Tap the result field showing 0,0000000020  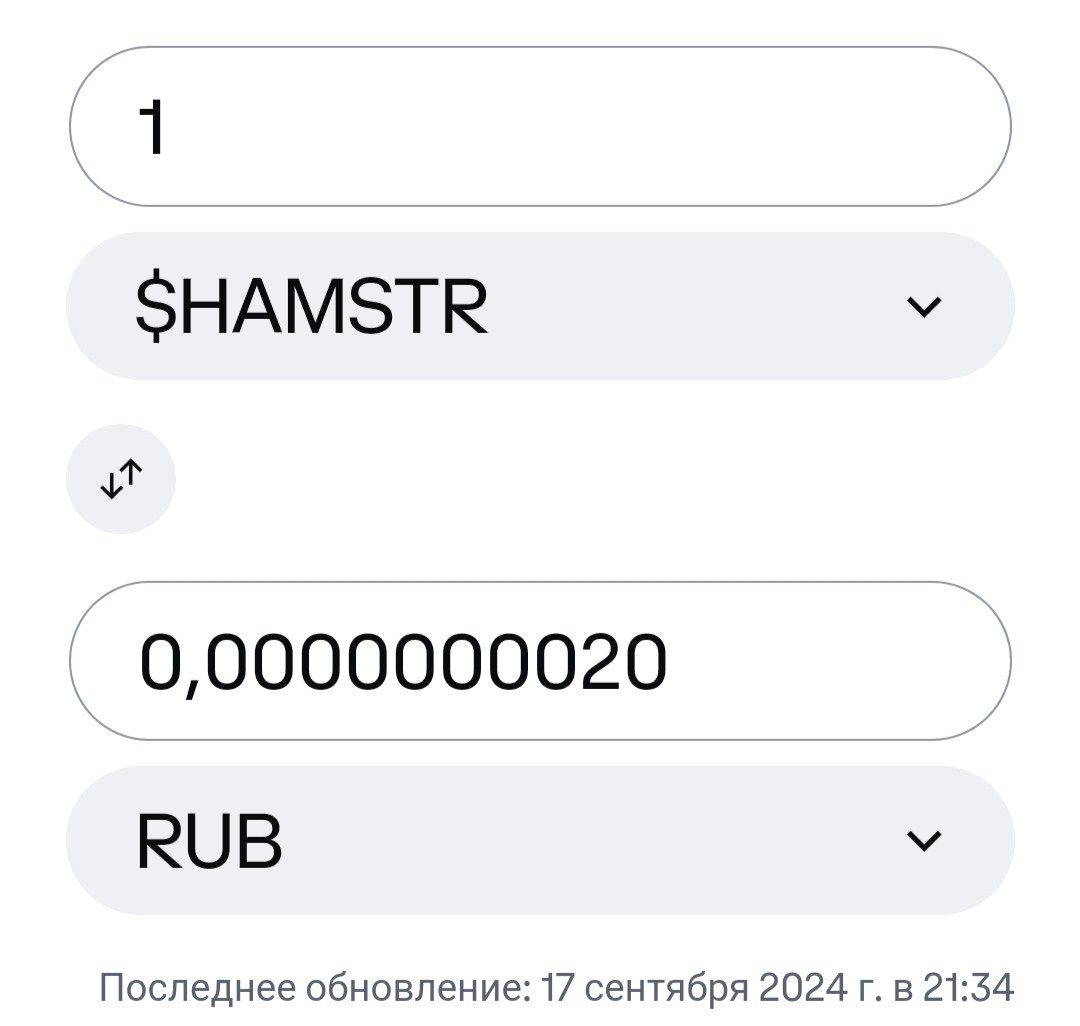tap(540, 661)
